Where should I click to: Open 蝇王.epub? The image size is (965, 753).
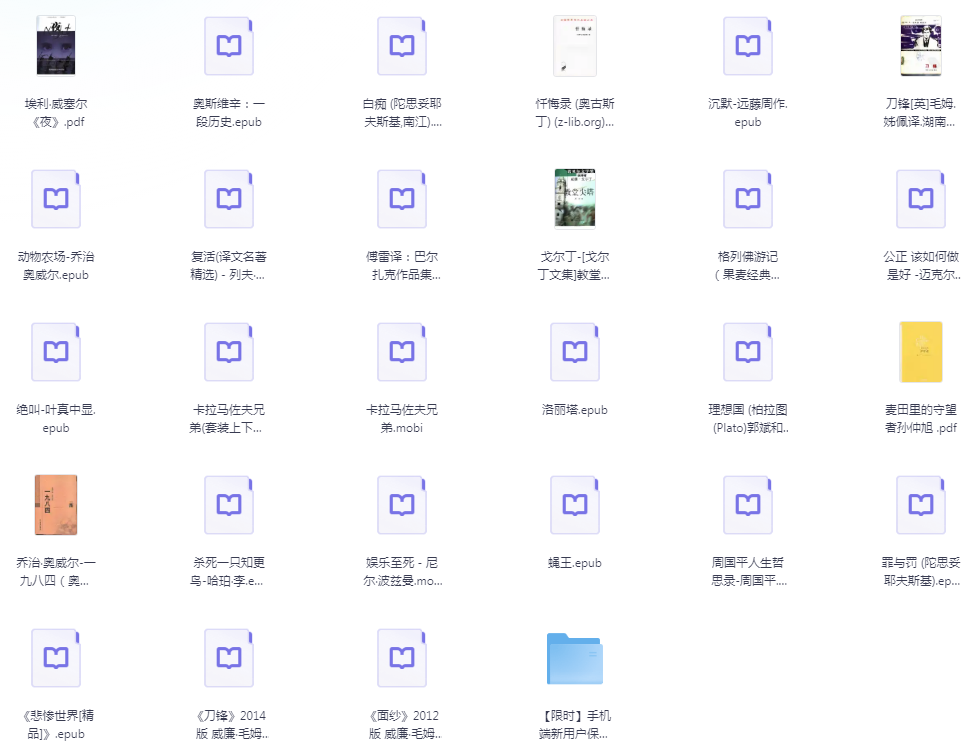tap(575, 505)
